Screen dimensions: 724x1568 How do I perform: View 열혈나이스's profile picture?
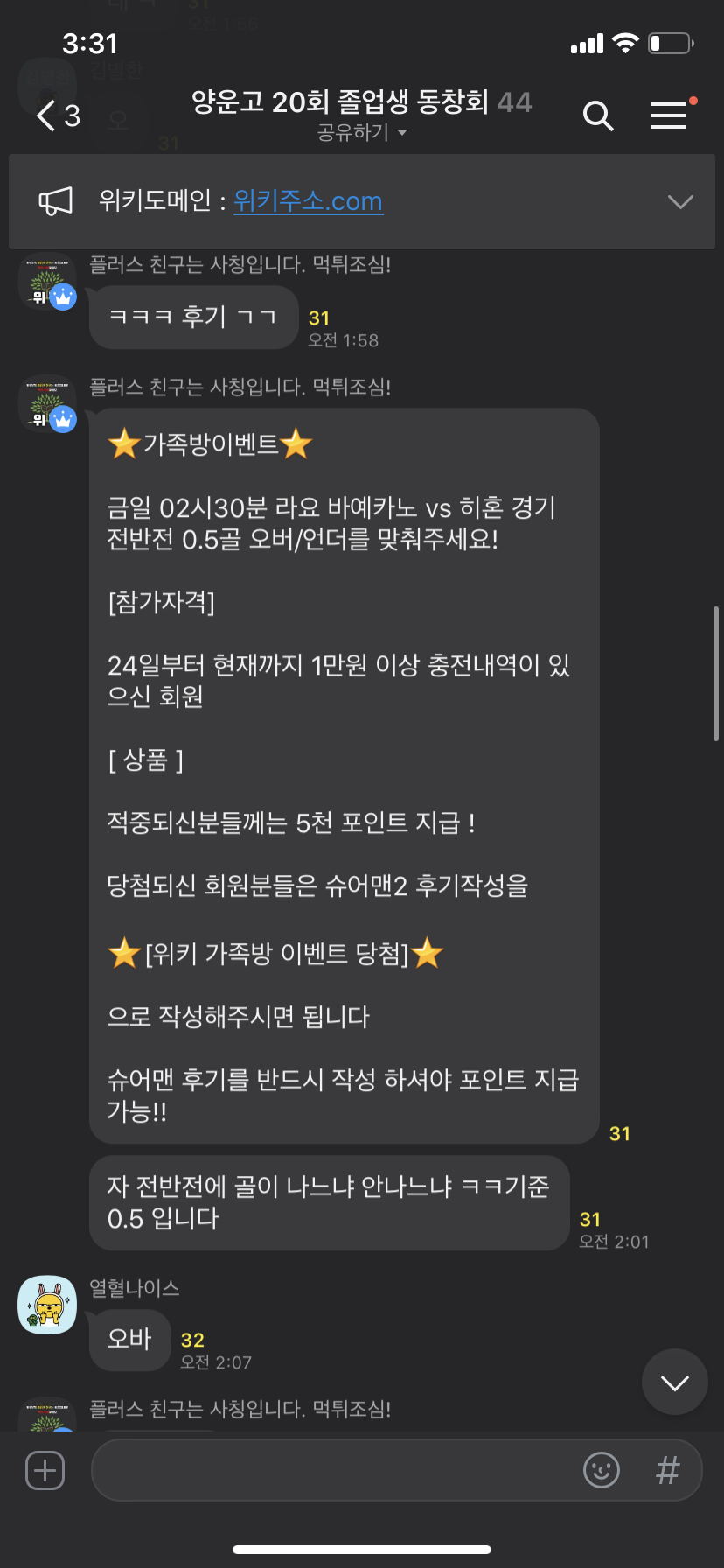click(x=47, y=1305)
